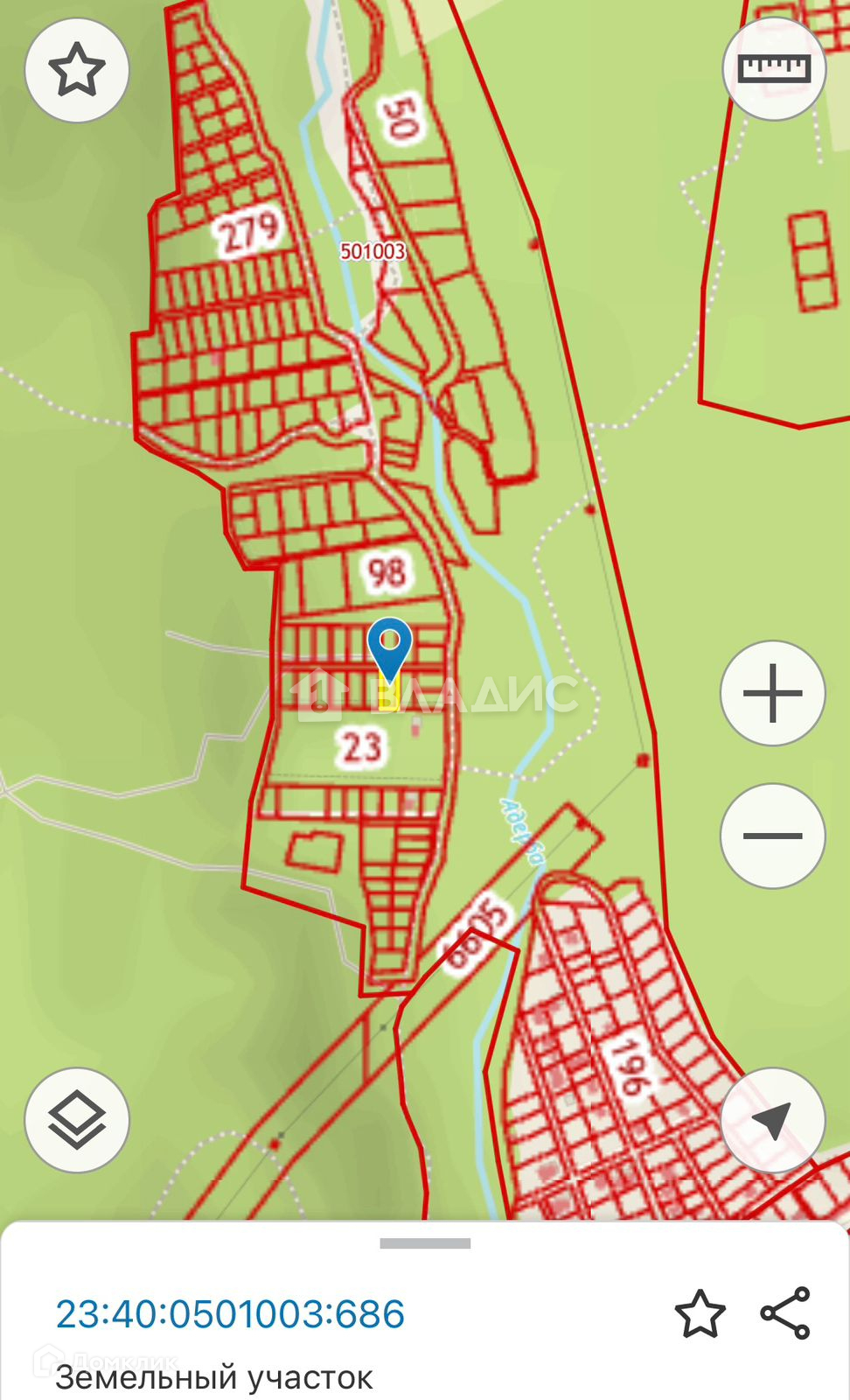Viewport: 850px width, 1400px height.
Task: Open the favorites star above the map
Action: point(77,70)
